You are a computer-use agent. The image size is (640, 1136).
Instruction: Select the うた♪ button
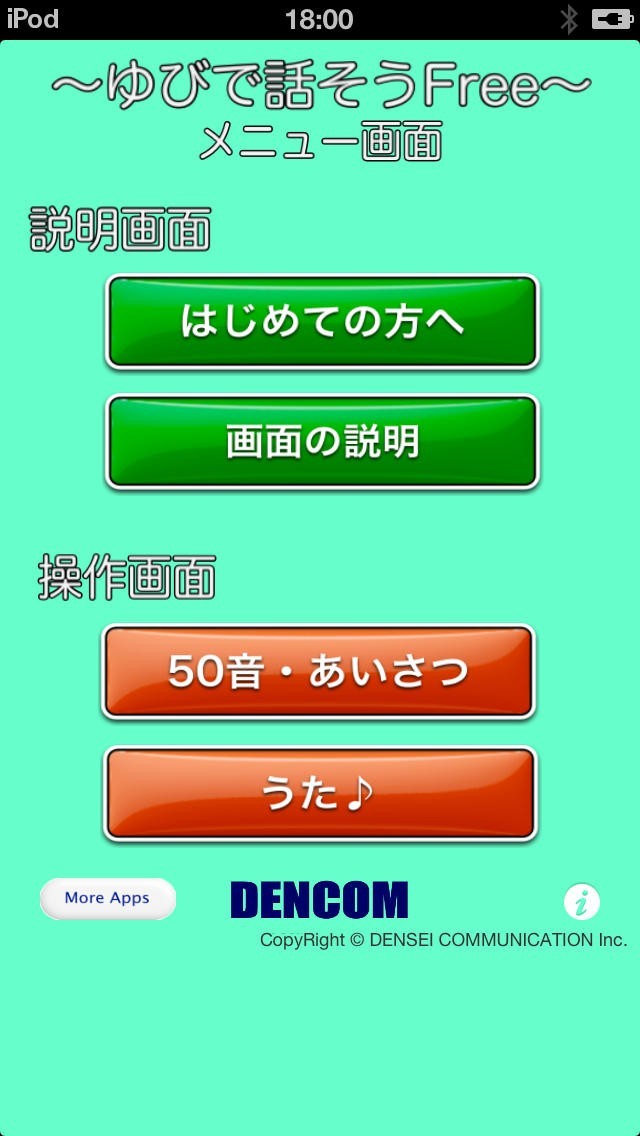coord(320,793)
